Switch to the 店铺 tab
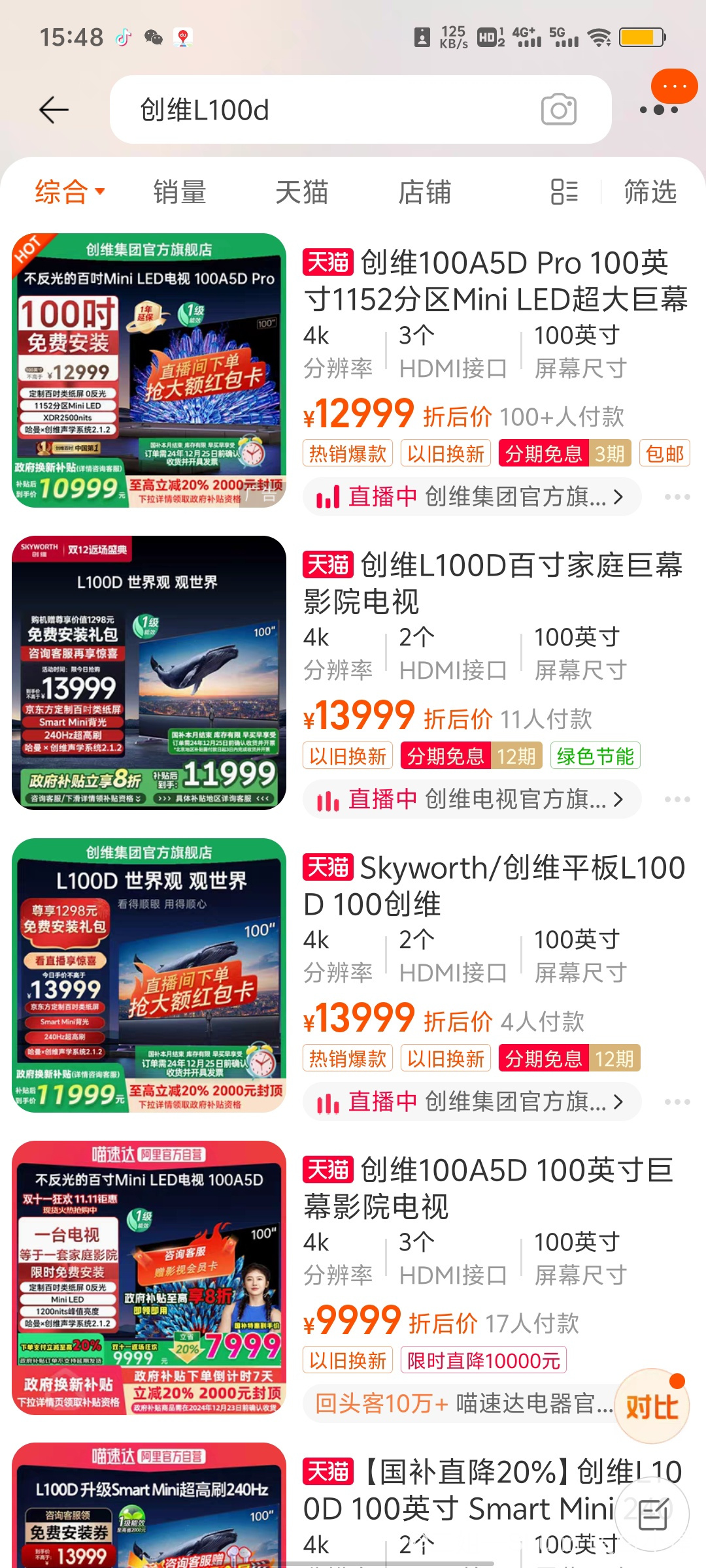 coord(424,192)
